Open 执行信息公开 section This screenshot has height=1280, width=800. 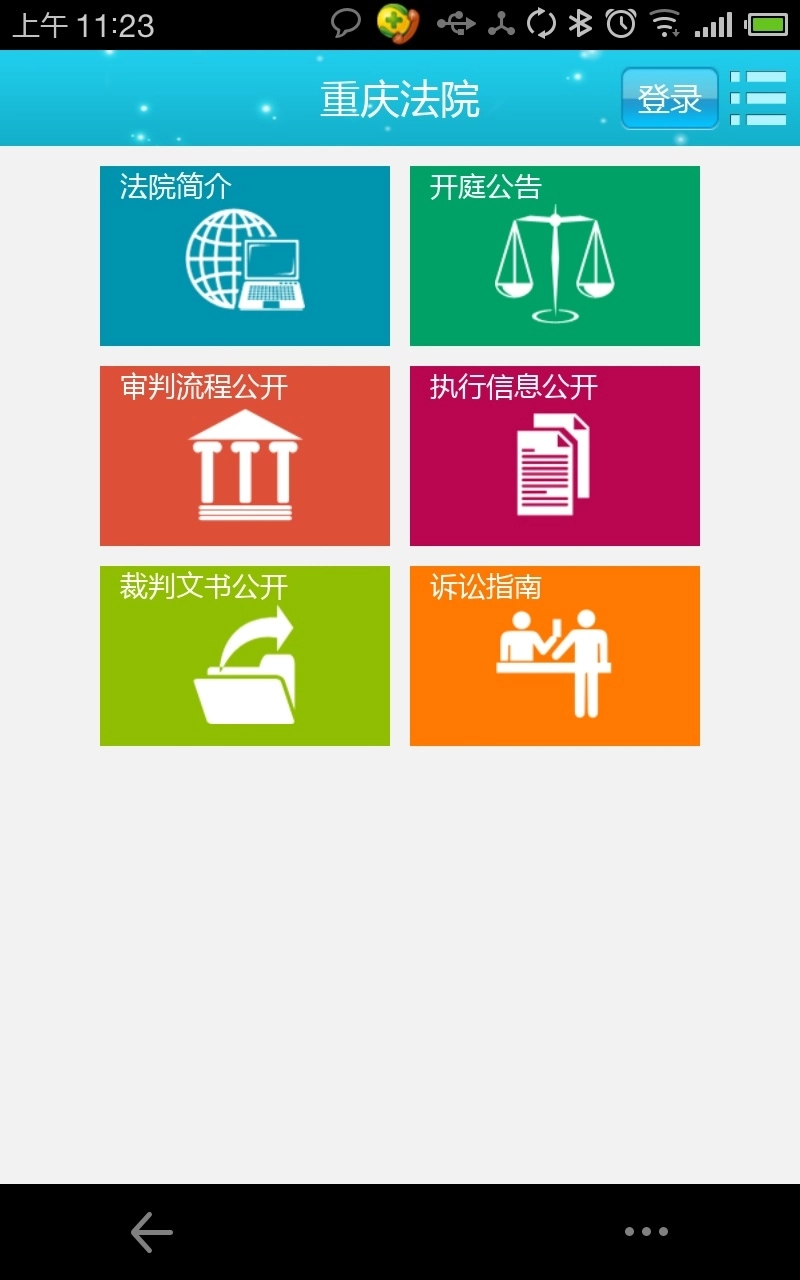point(555,456)
